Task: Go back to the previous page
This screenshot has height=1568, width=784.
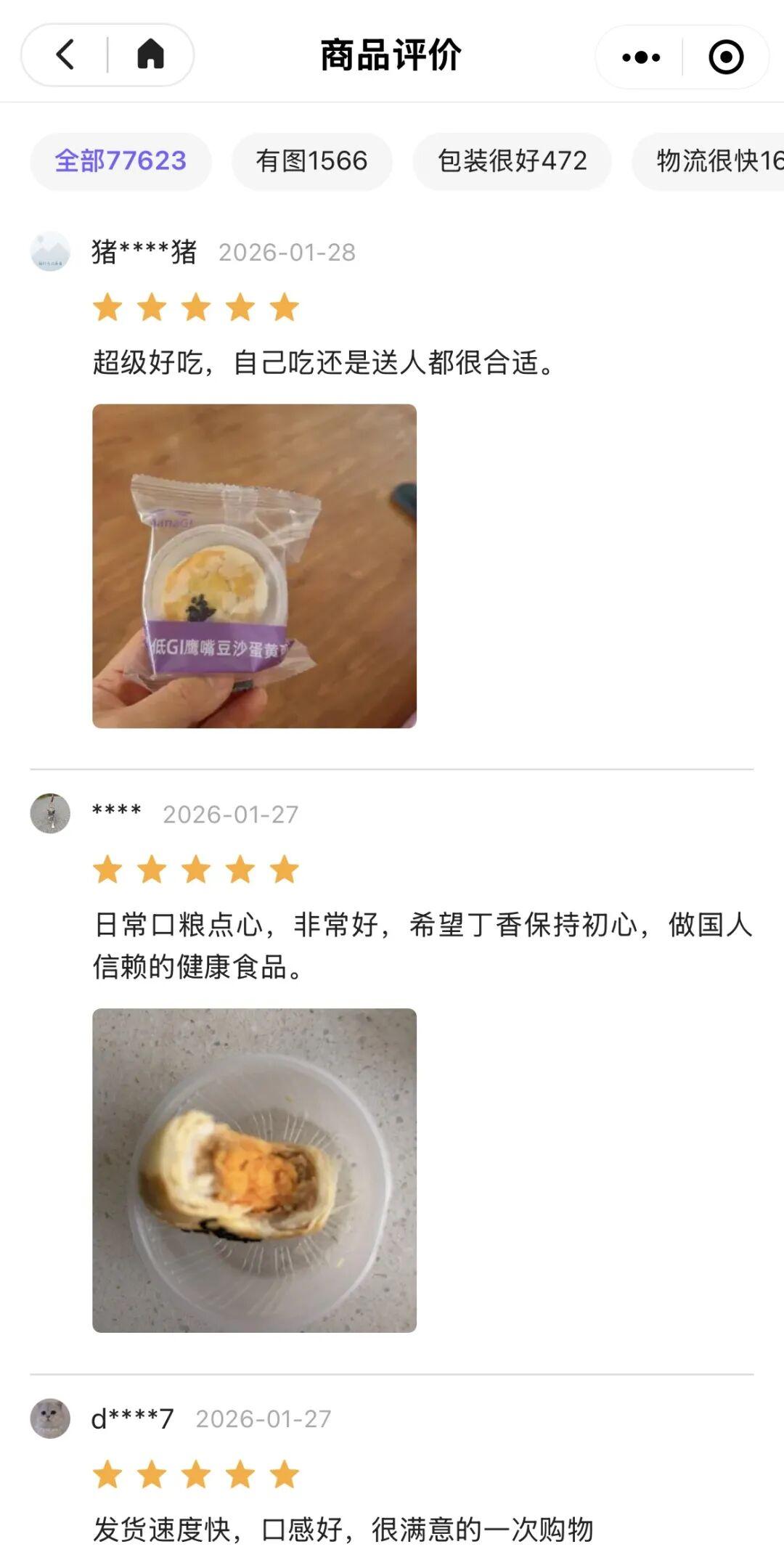Action: [x=65, y=55]
